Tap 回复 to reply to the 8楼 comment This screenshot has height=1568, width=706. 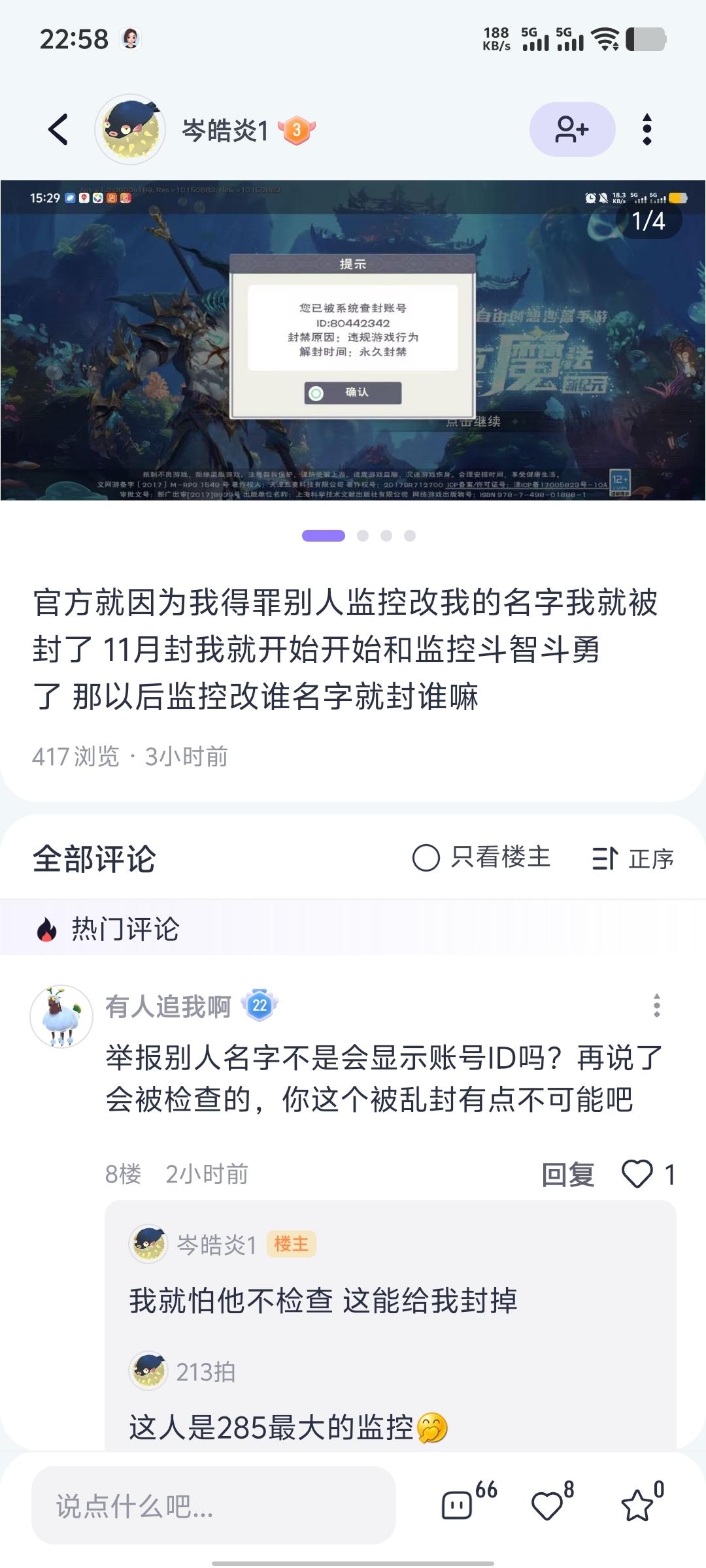[569, 1173]
